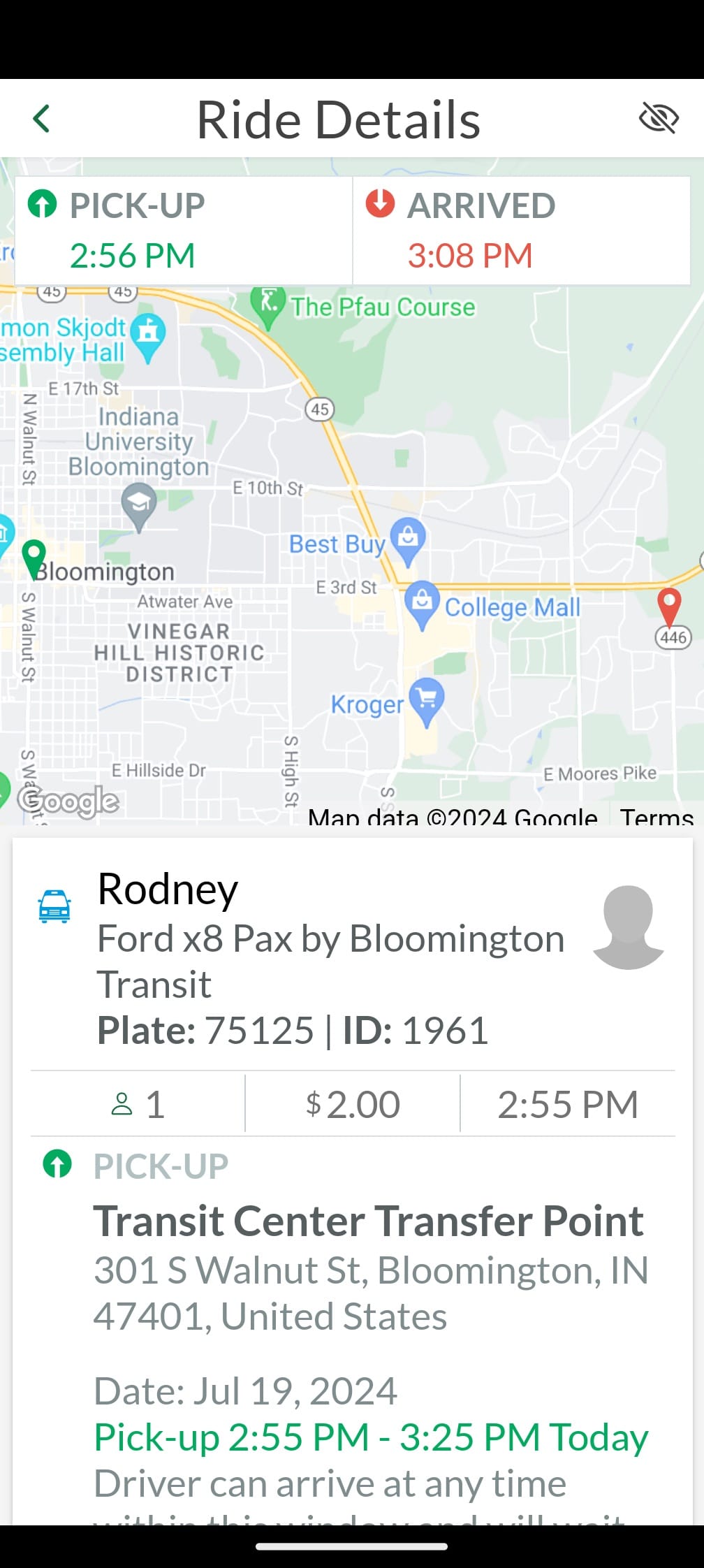This screenshot has height=1568, width=704.
Task: Open the map's Terms link
Action: tap(657, 815)
